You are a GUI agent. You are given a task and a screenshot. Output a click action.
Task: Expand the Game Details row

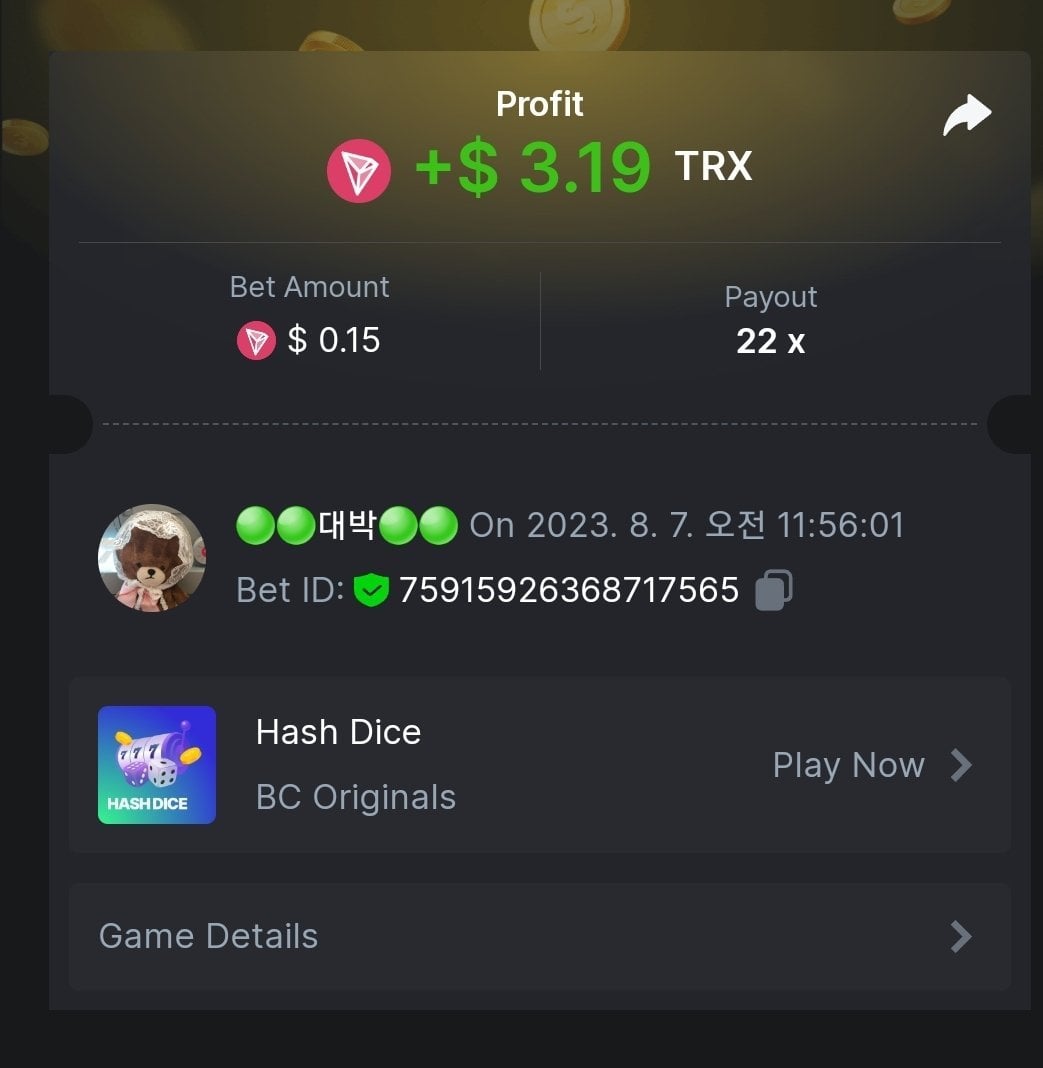[x=540, y=936]
